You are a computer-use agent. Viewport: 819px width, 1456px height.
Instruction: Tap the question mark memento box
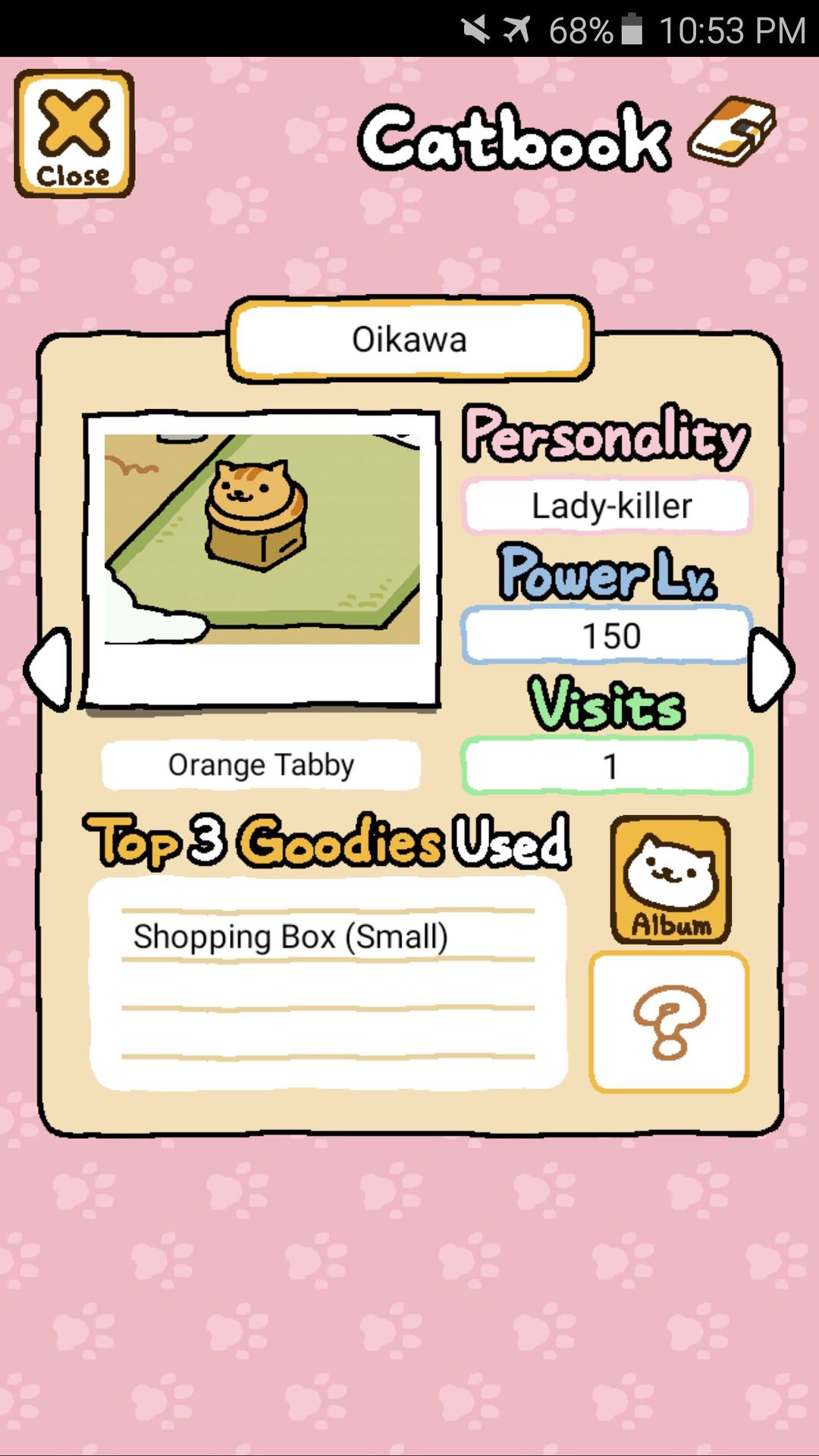point(669,1022)
